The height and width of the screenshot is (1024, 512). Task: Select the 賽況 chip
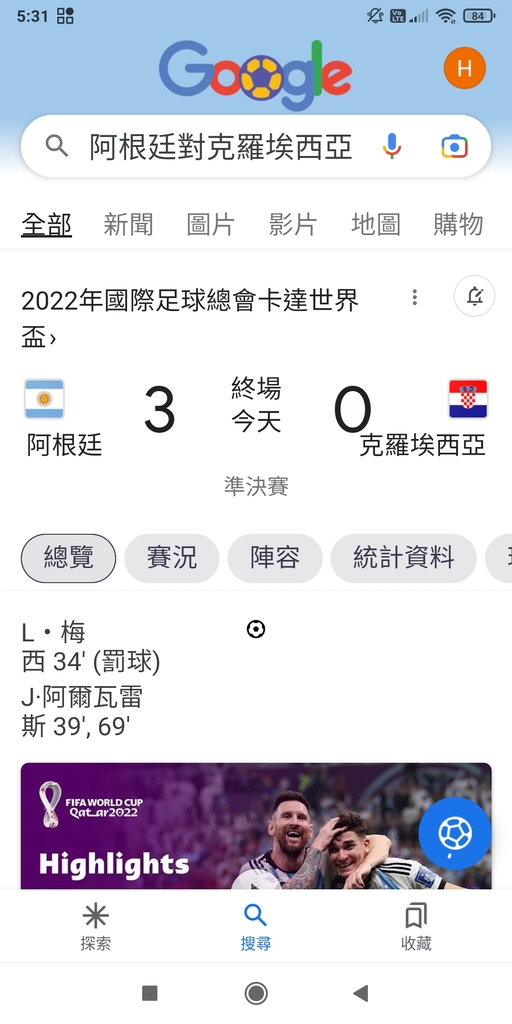[x=172, y=558]
